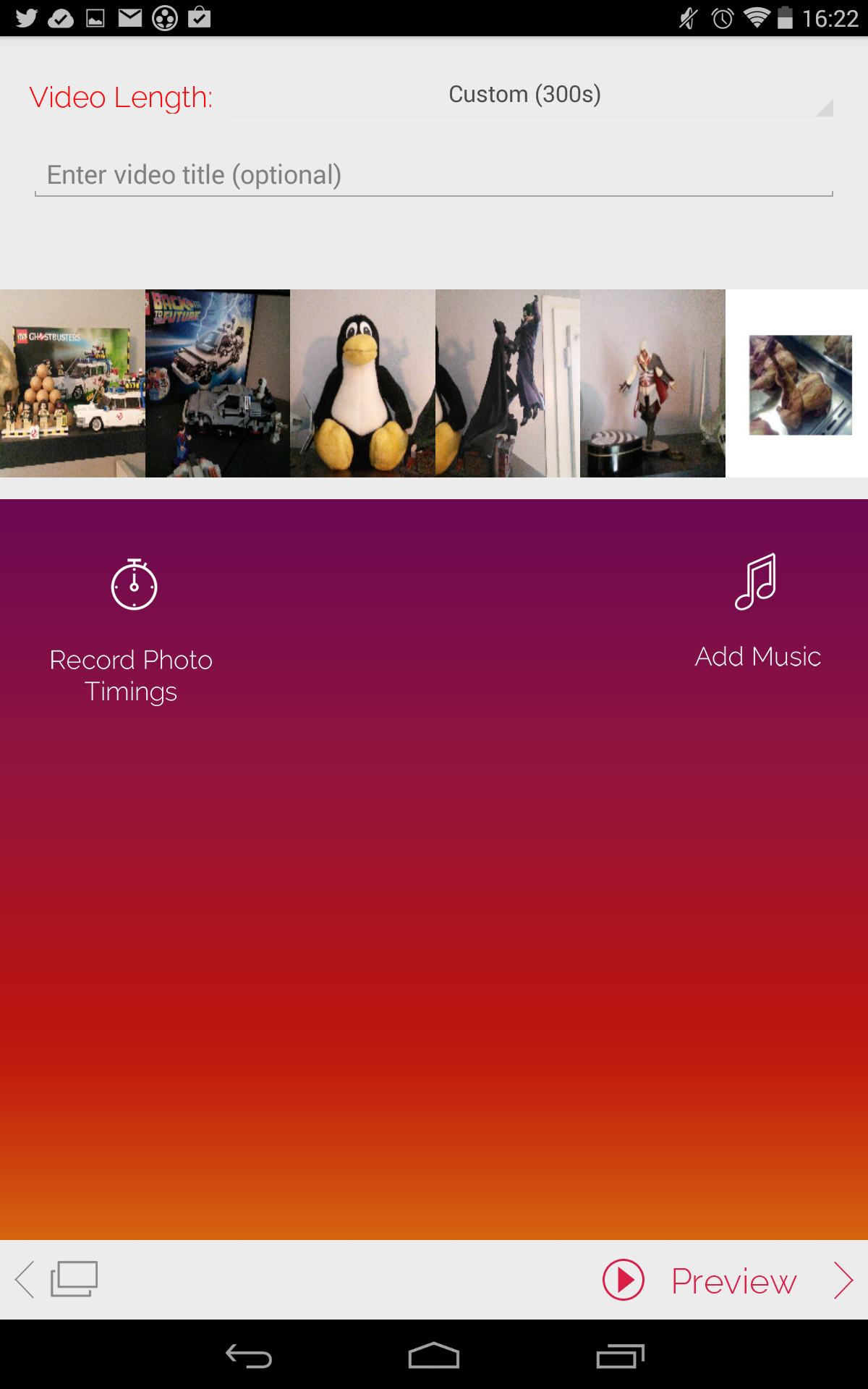Select the Batman figure photo
868x1389 pixels.
tap(508, 383)
